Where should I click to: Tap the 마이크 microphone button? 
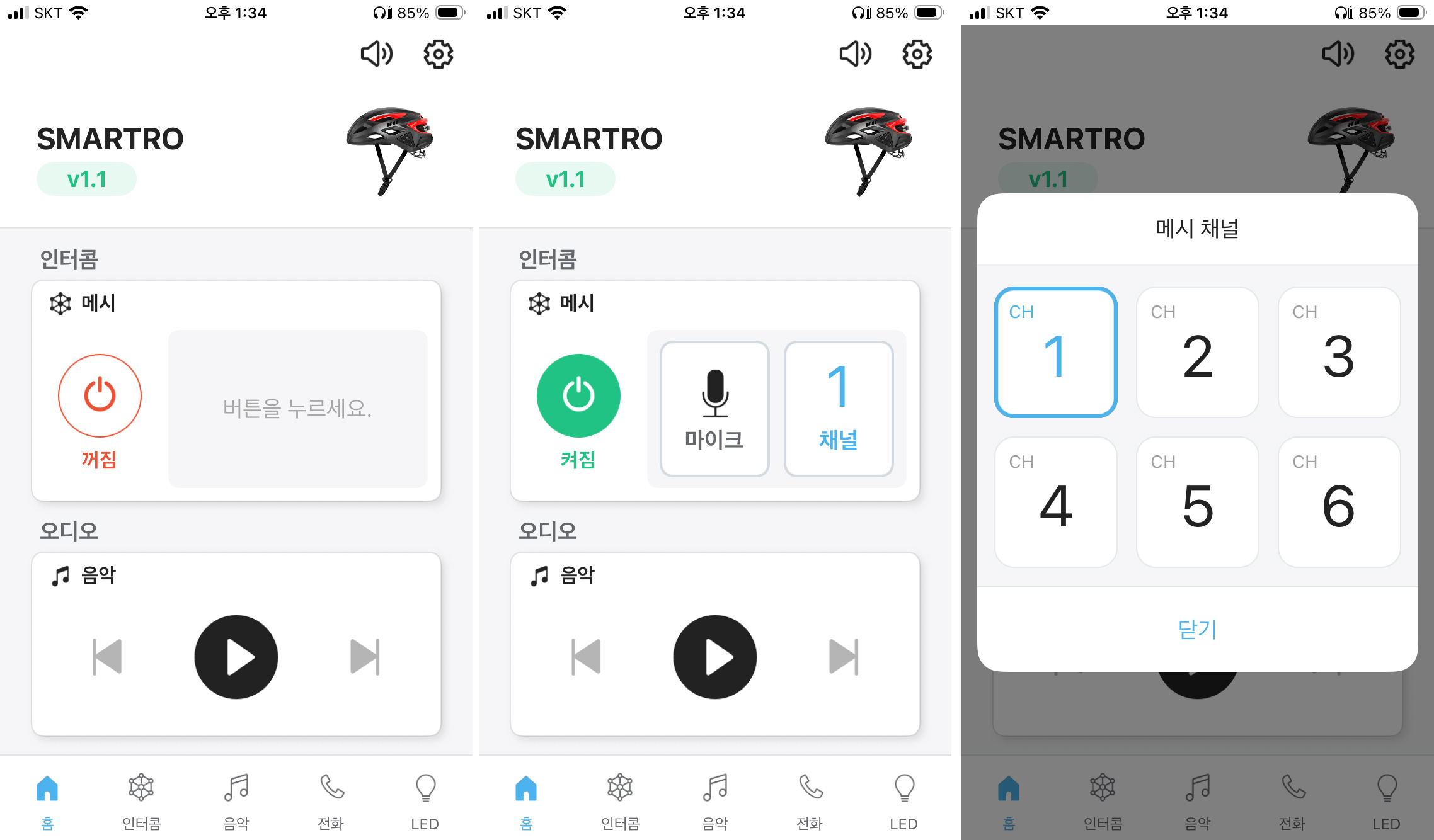(x=714, y=409)
